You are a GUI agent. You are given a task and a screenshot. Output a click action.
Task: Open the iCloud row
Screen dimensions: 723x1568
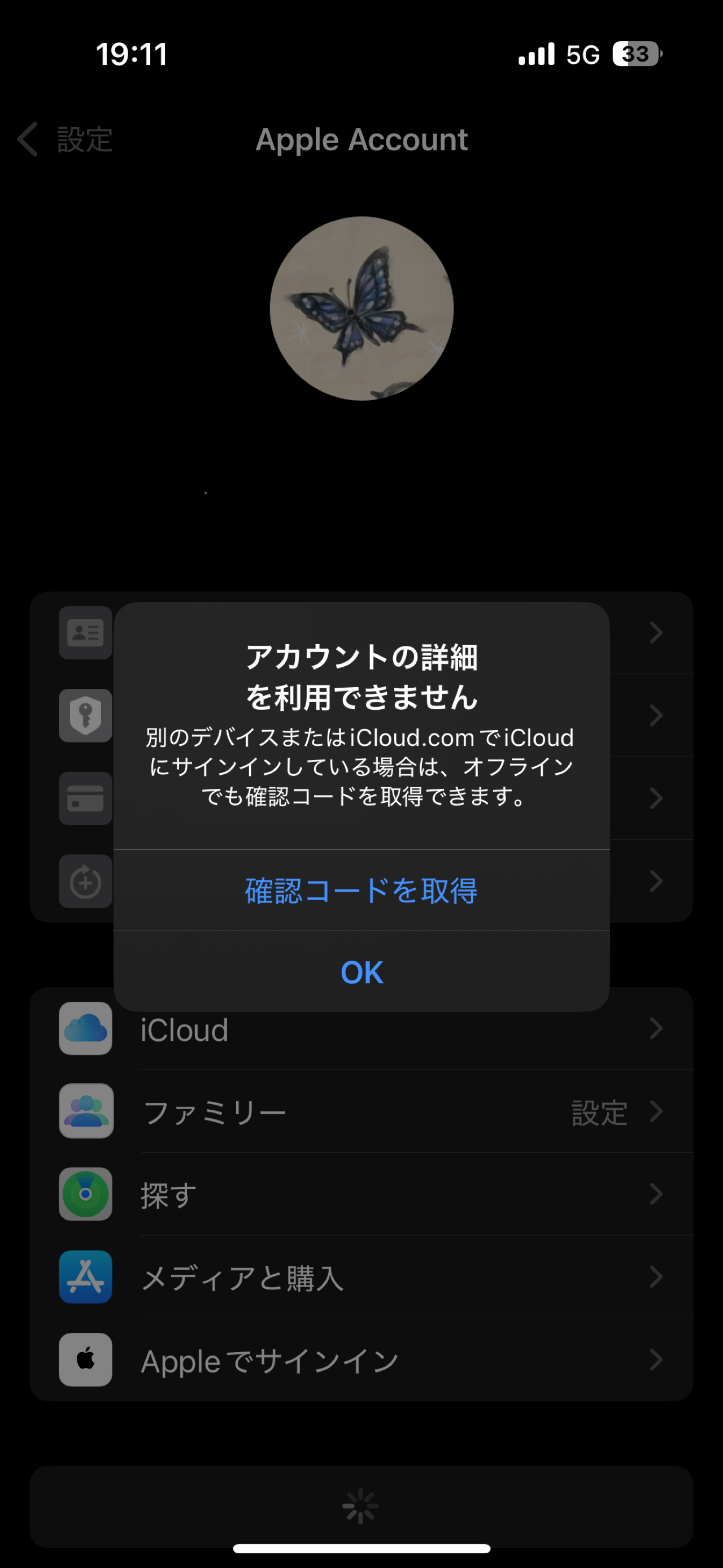[361, 1030]
